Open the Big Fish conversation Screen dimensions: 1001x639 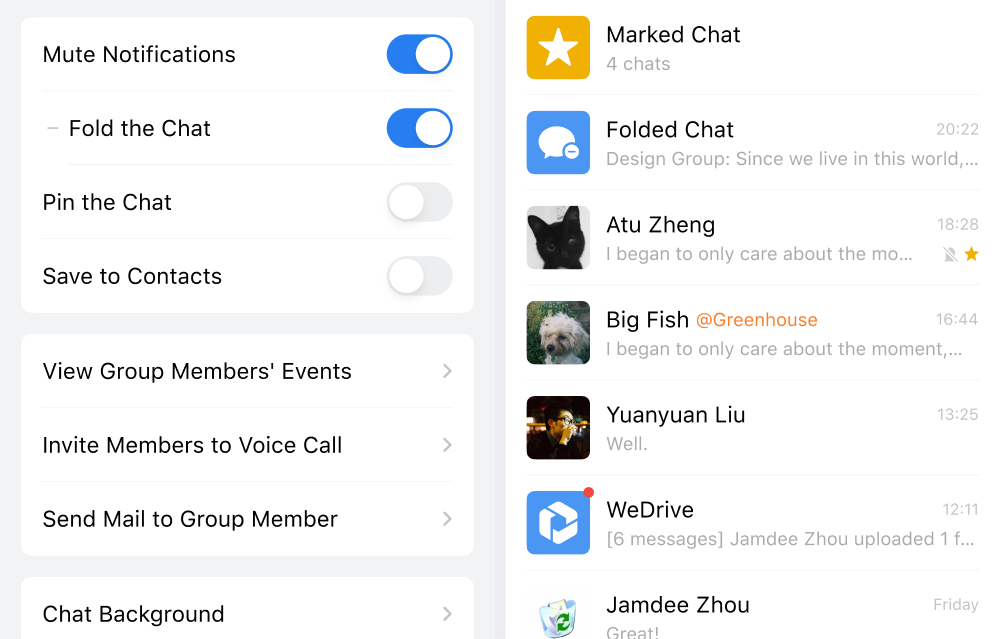[750, 333]
